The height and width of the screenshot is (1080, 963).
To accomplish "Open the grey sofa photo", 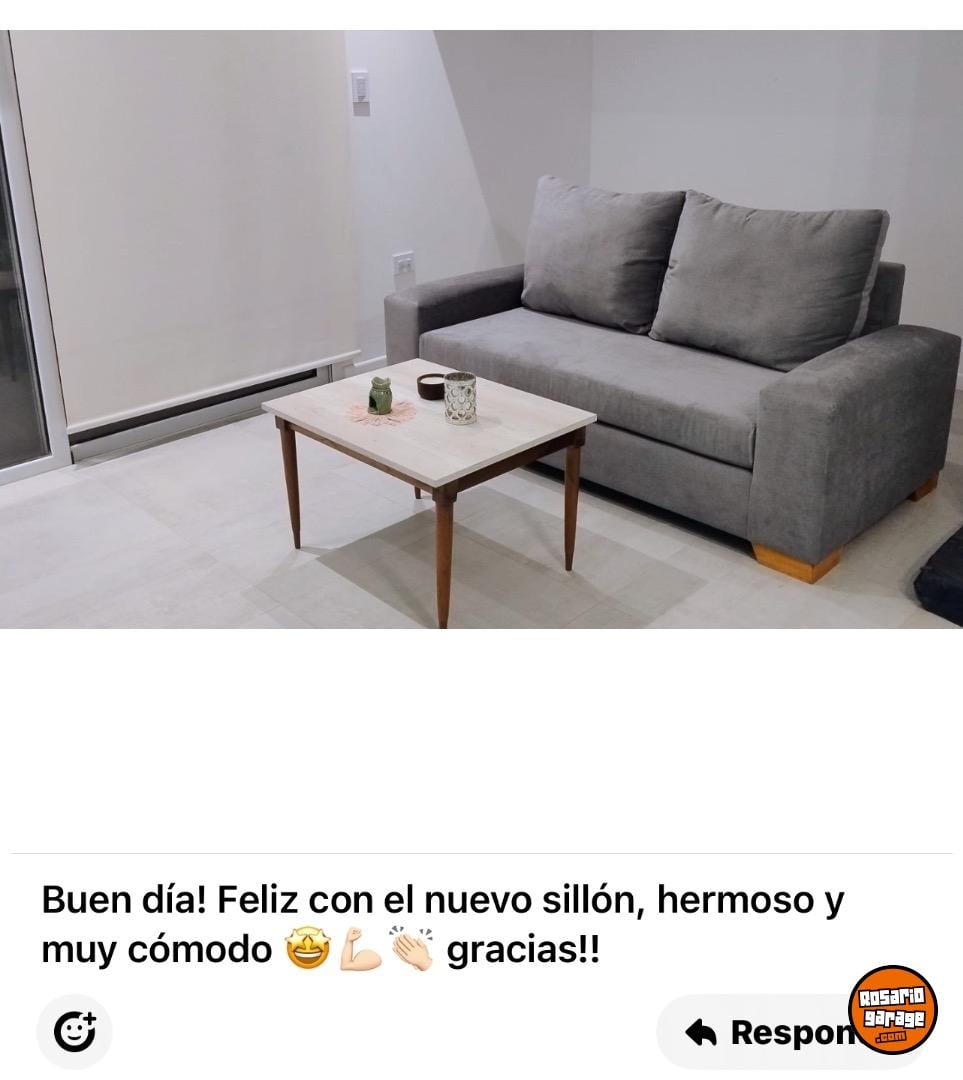I will pyautogui.click(x=481, y=329).
